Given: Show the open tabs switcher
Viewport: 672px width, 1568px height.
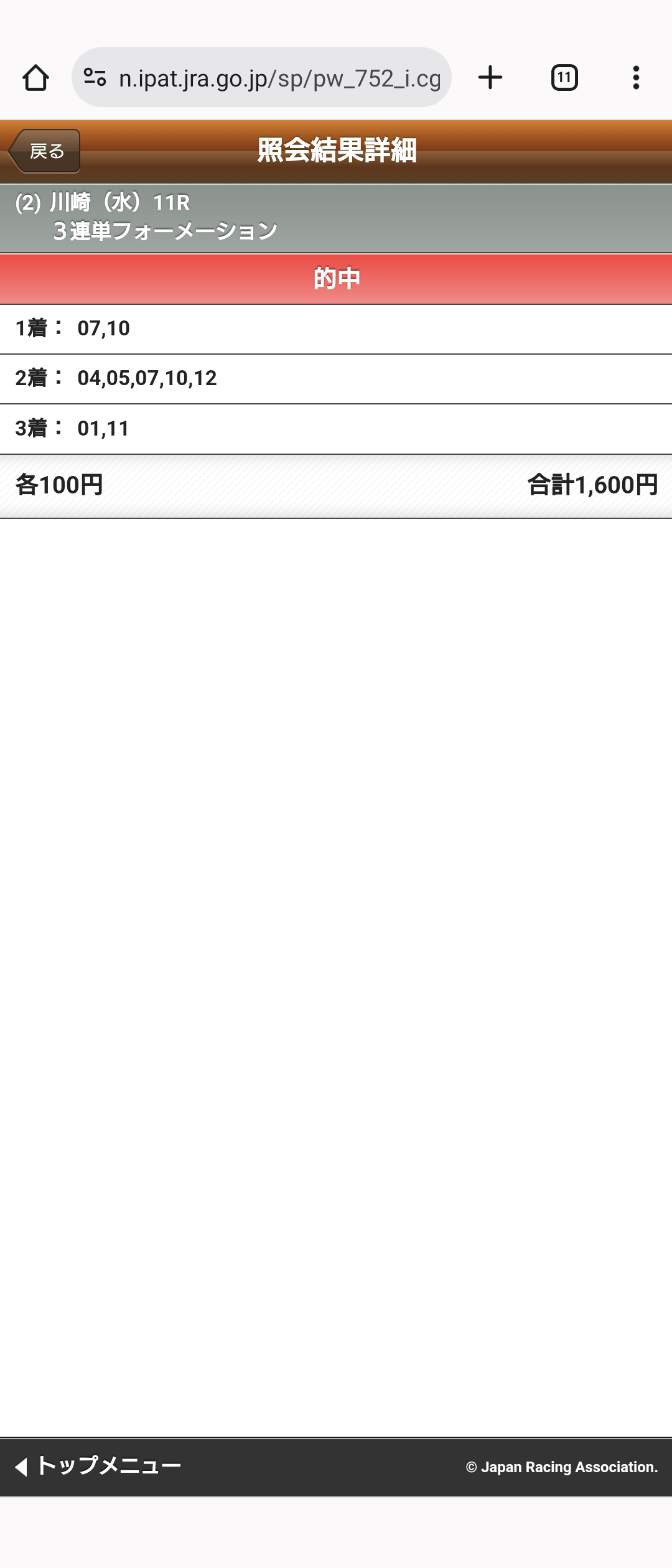Looking at the screenshot, I should pyautogui.click(x=564, y=78).
